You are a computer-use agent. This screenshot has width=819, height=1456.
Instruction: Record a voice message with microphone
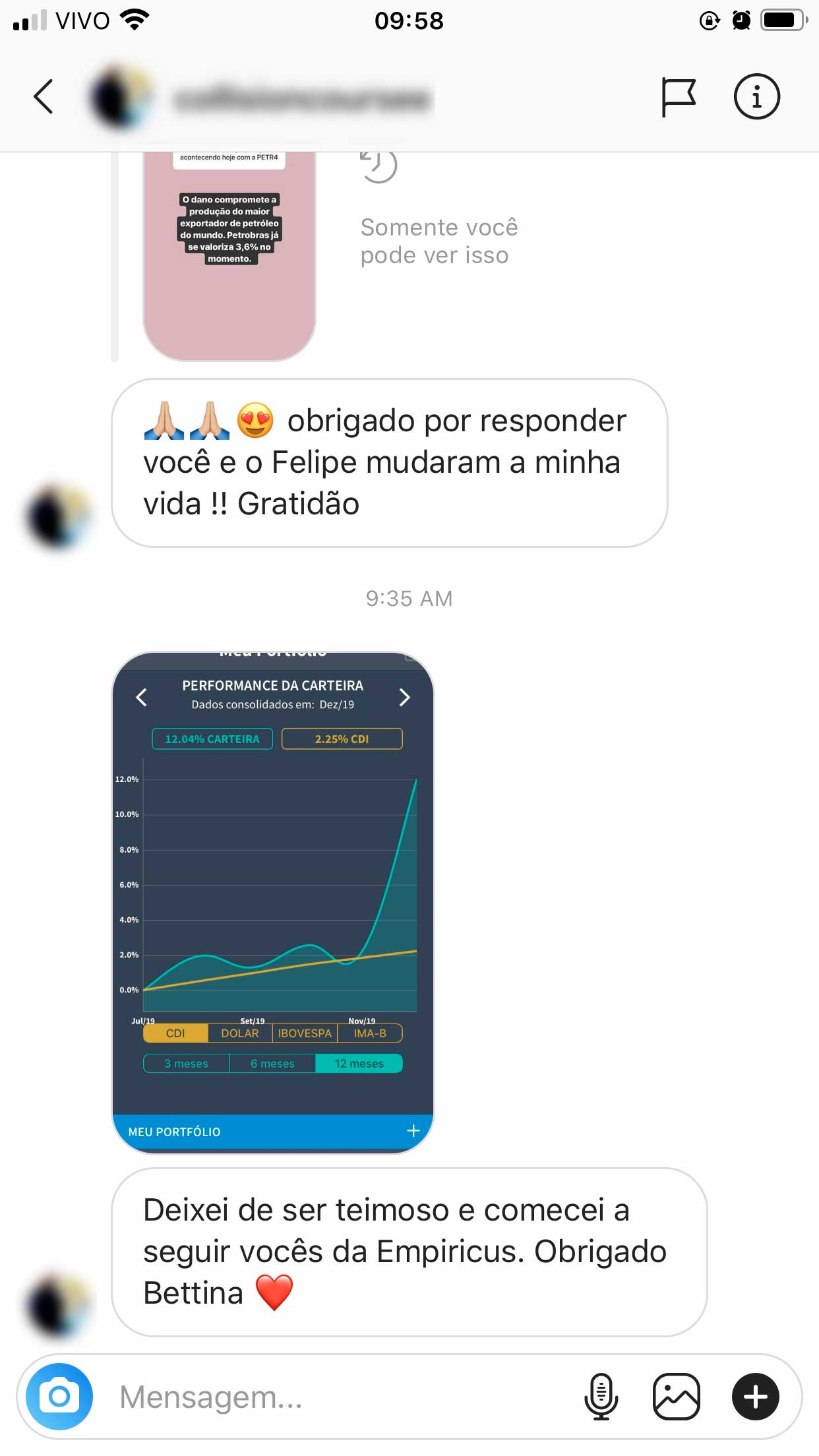601,1397
